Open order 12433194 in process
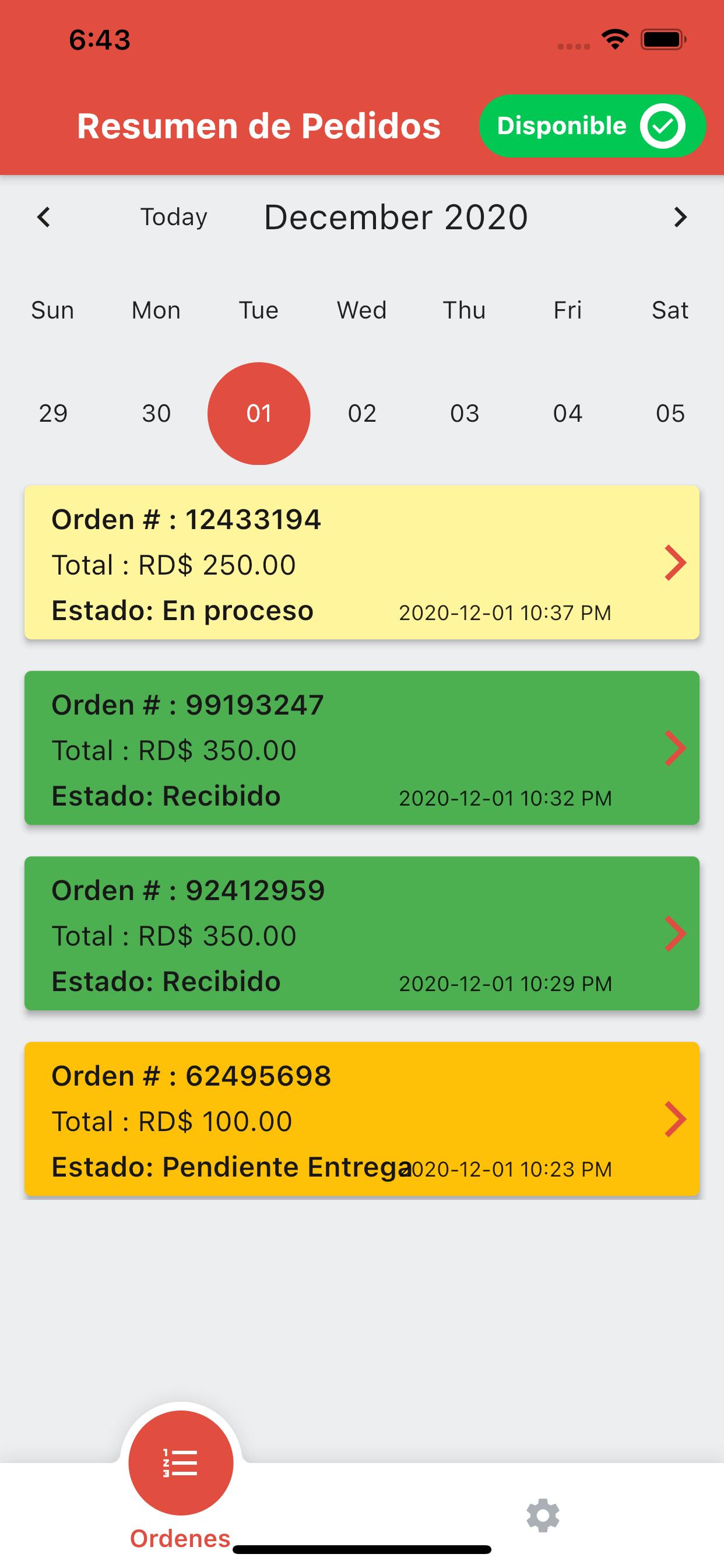The width and height of the screenshot is (724, 1568). tap(362, 562)
